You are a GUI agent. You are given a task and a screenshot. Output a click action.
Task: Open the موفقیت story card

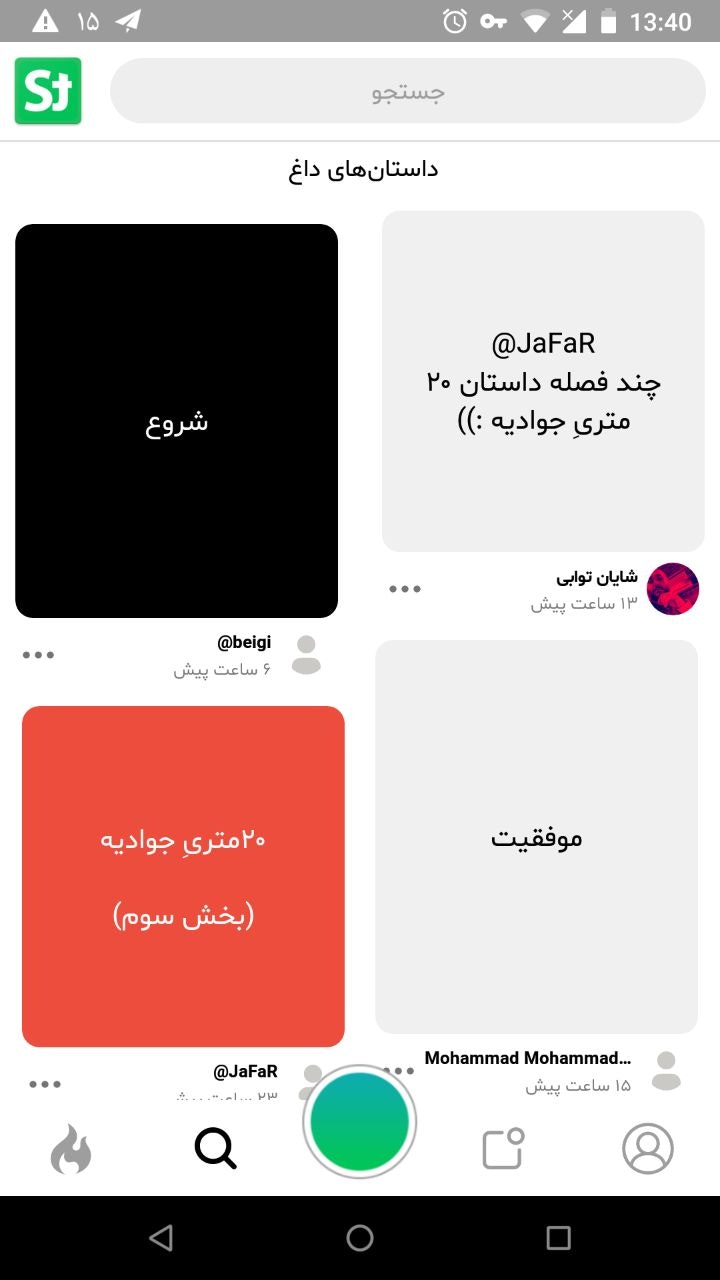(x=537, y=837)
